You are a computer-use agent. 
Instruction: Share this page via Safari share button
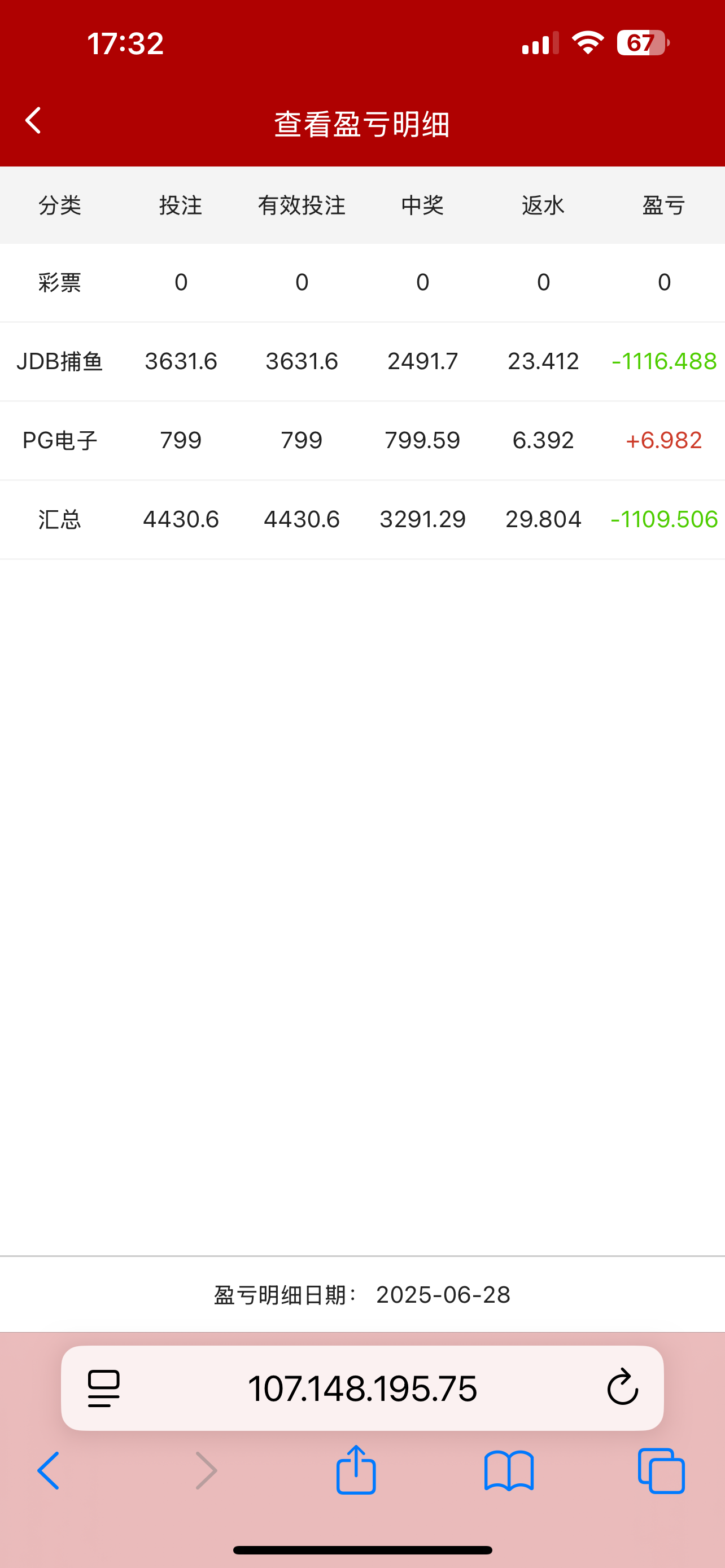356,1470
